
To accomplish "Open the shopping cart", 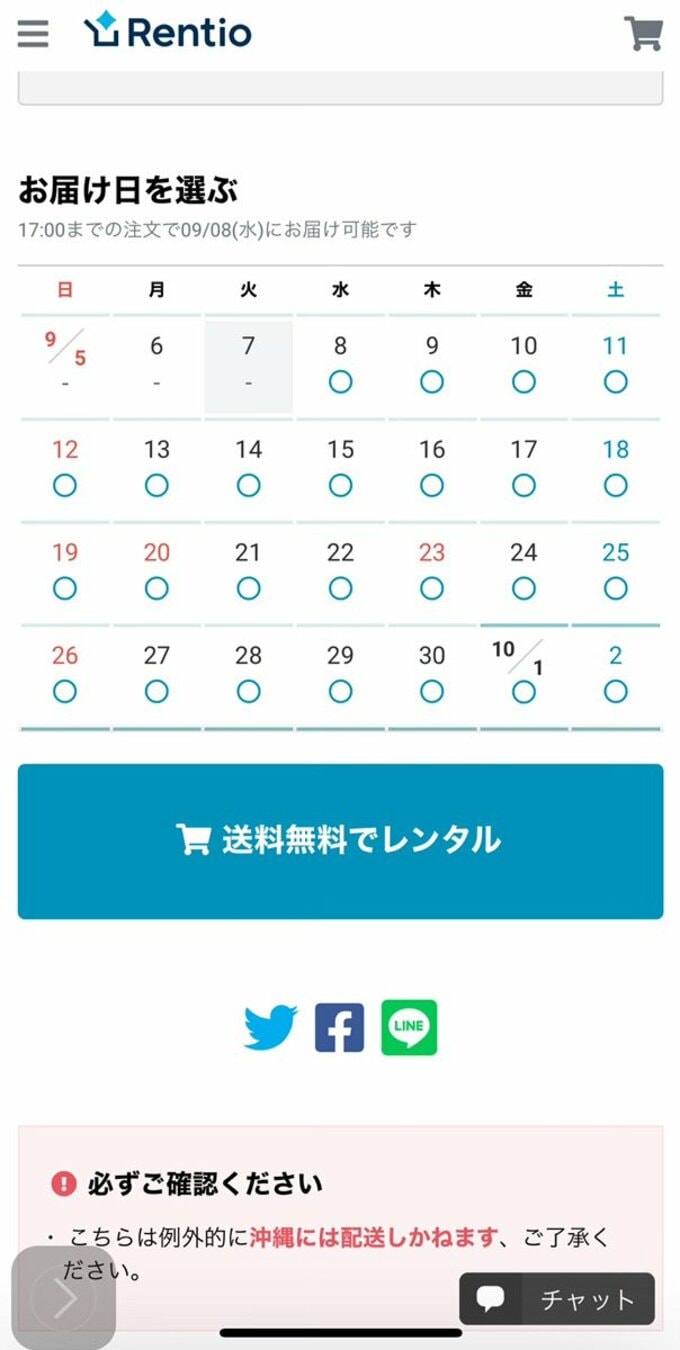I will [x=643, y=33].
